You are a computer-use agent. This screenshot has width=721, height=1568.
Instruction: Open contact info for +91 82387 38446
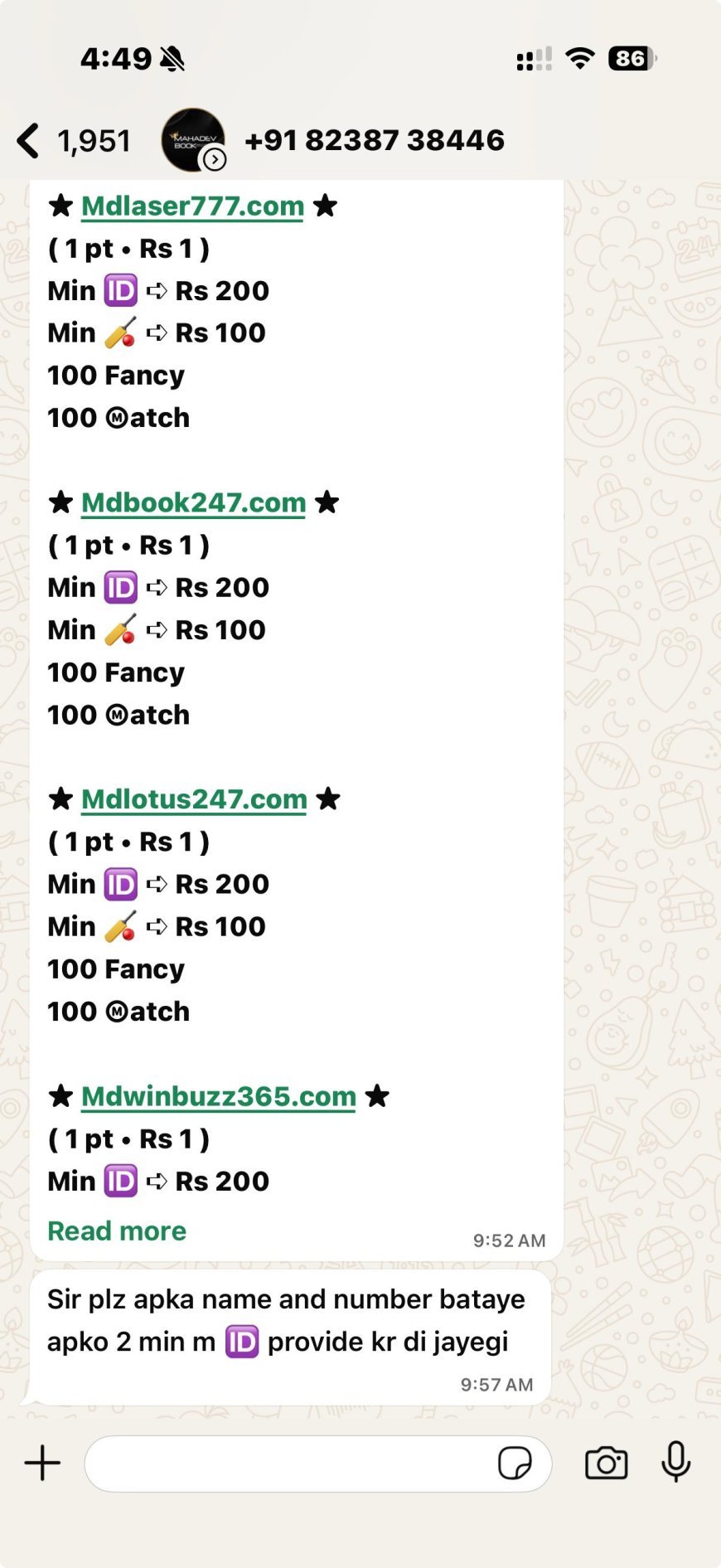[x=375, y=141]
